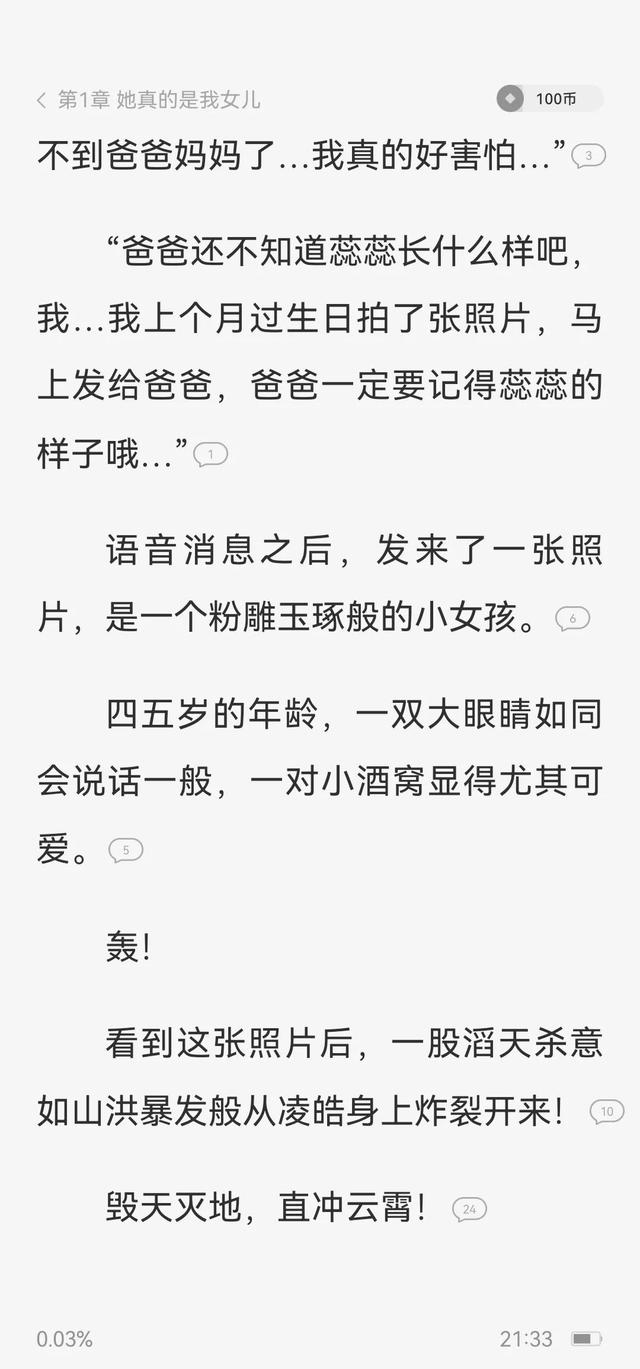Open the 6-comment bubble after 小女孩

(573, 618)
